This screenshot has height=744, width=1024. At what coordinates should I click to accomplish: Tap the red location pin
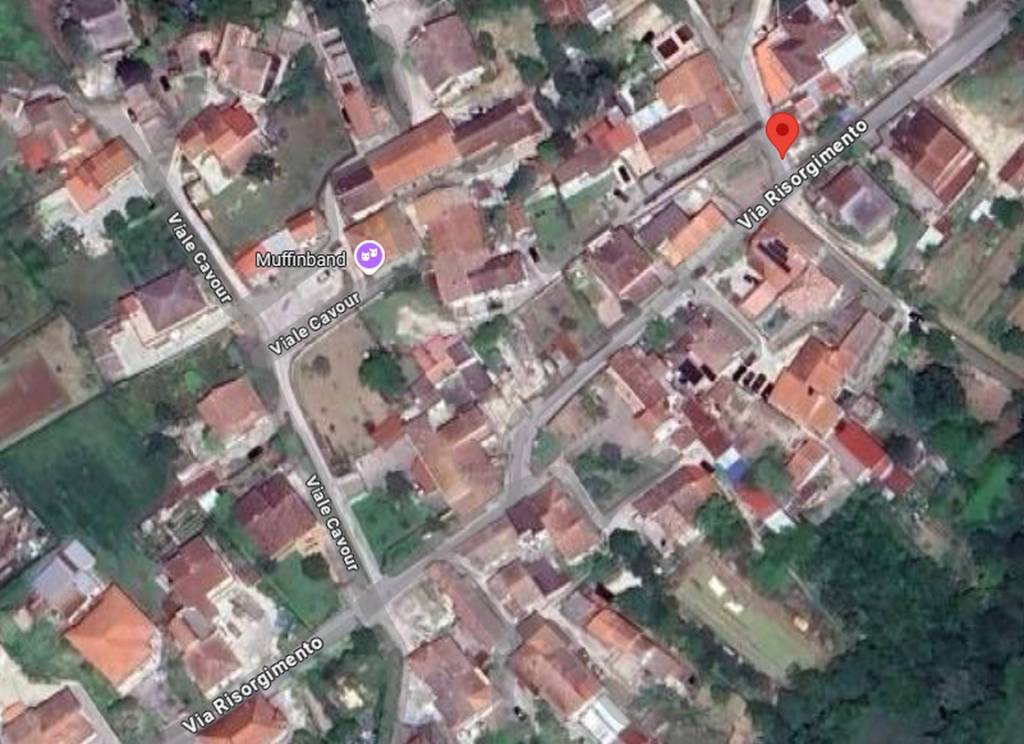(782, 132)
